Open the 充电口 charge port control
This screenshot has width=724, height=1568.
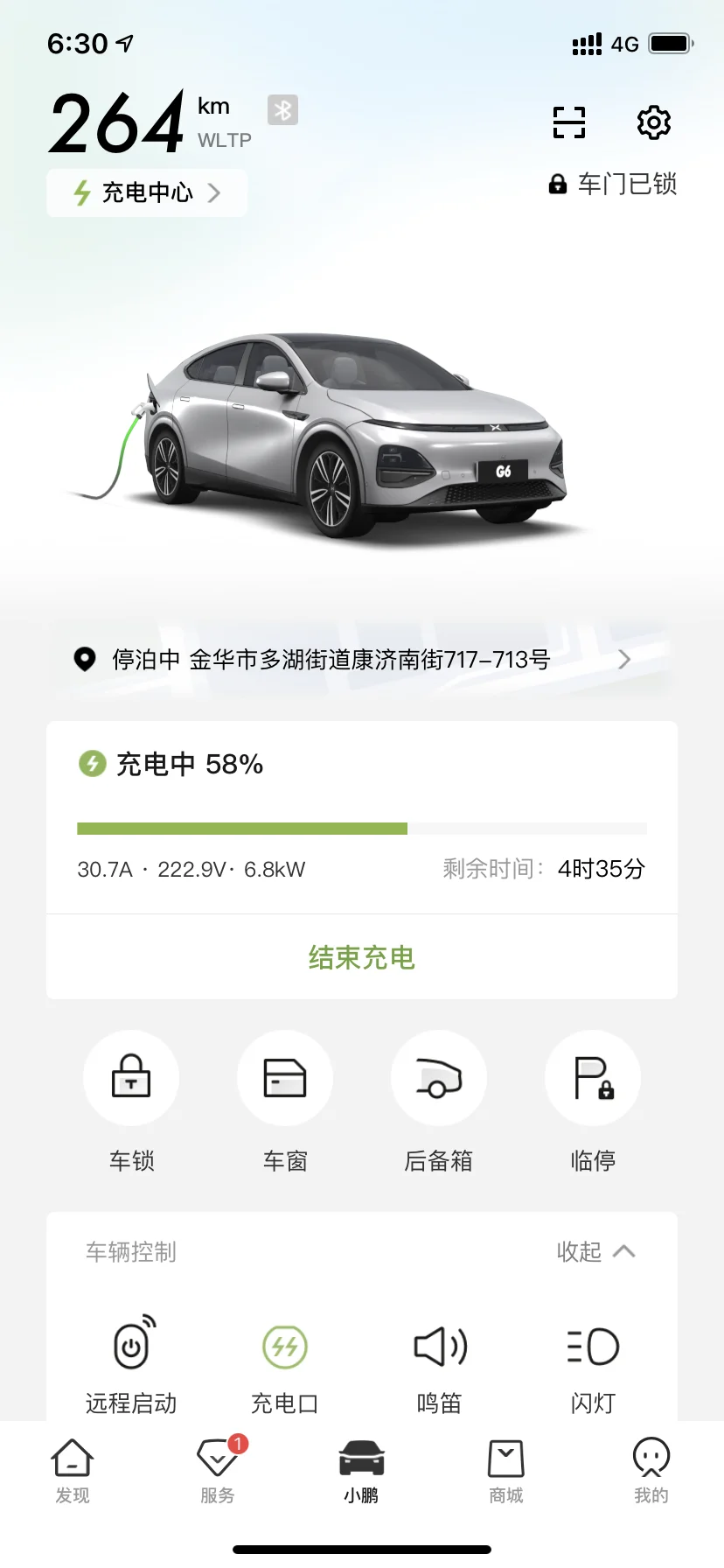point(285,1347)
